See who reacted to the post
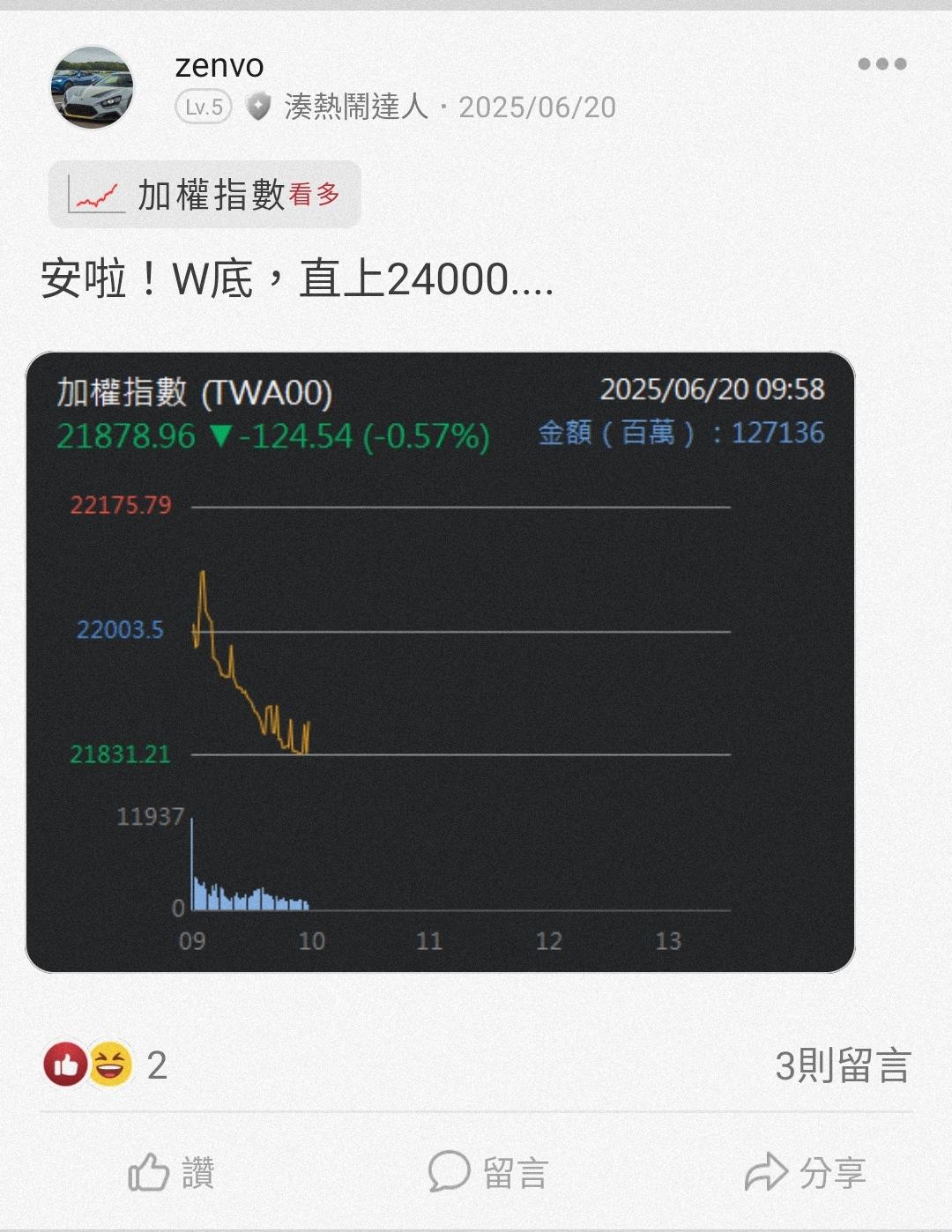The image size is (952, 1232). tap(105, 1065)
